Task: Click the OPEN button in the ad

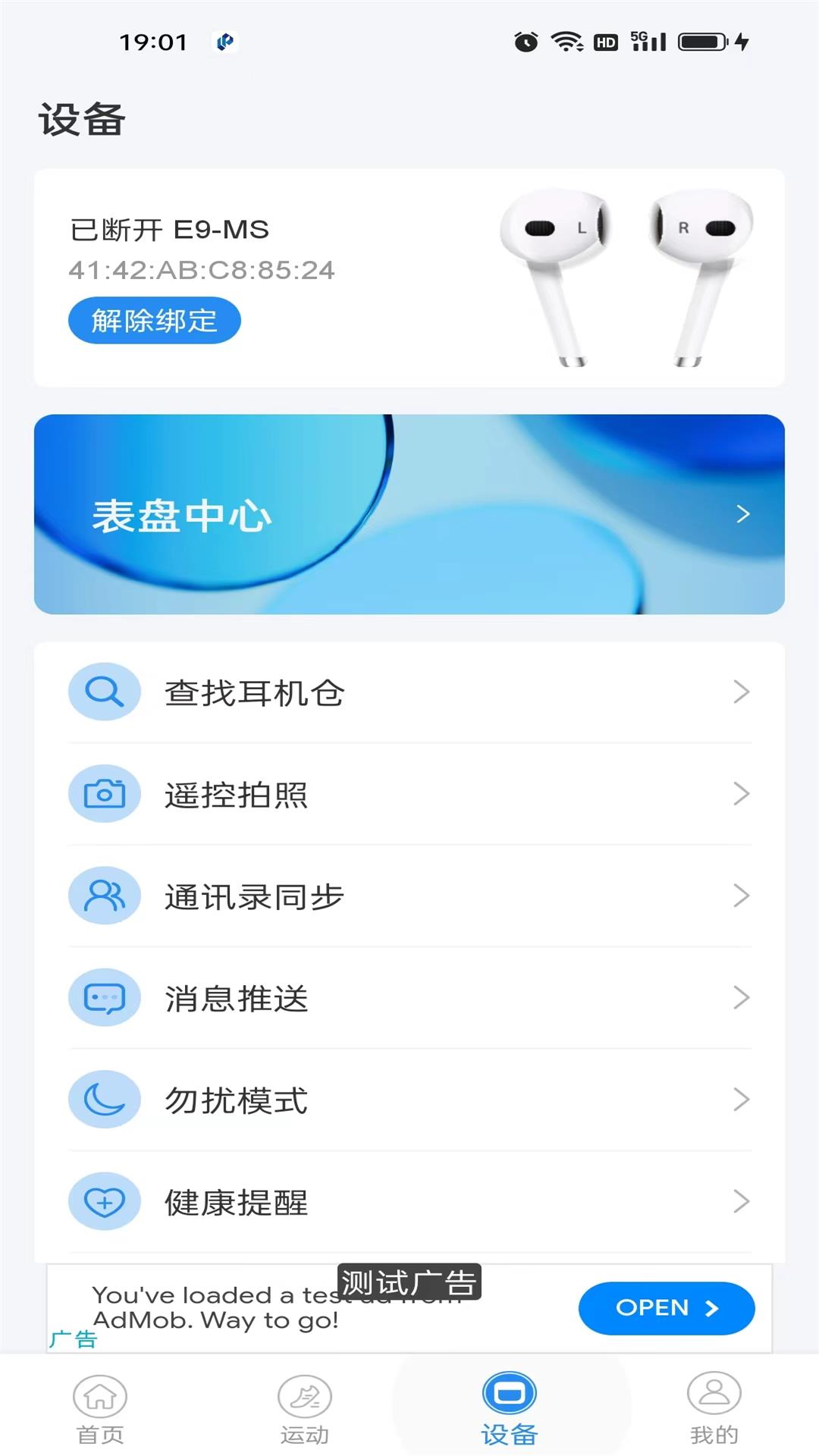Action: pyautogui.click(x=666, y=1308)
